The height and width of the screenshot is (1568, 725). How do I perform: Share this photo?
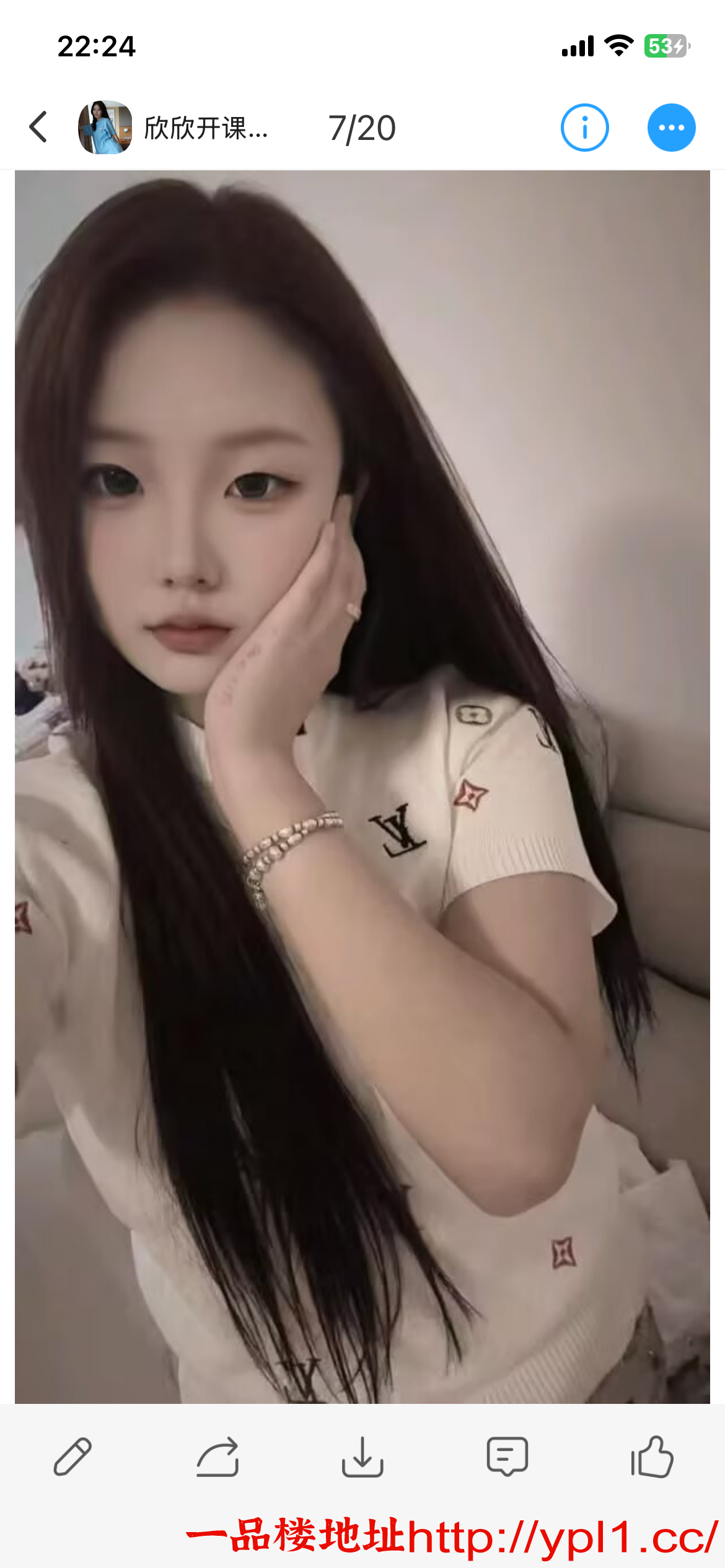217,1457
